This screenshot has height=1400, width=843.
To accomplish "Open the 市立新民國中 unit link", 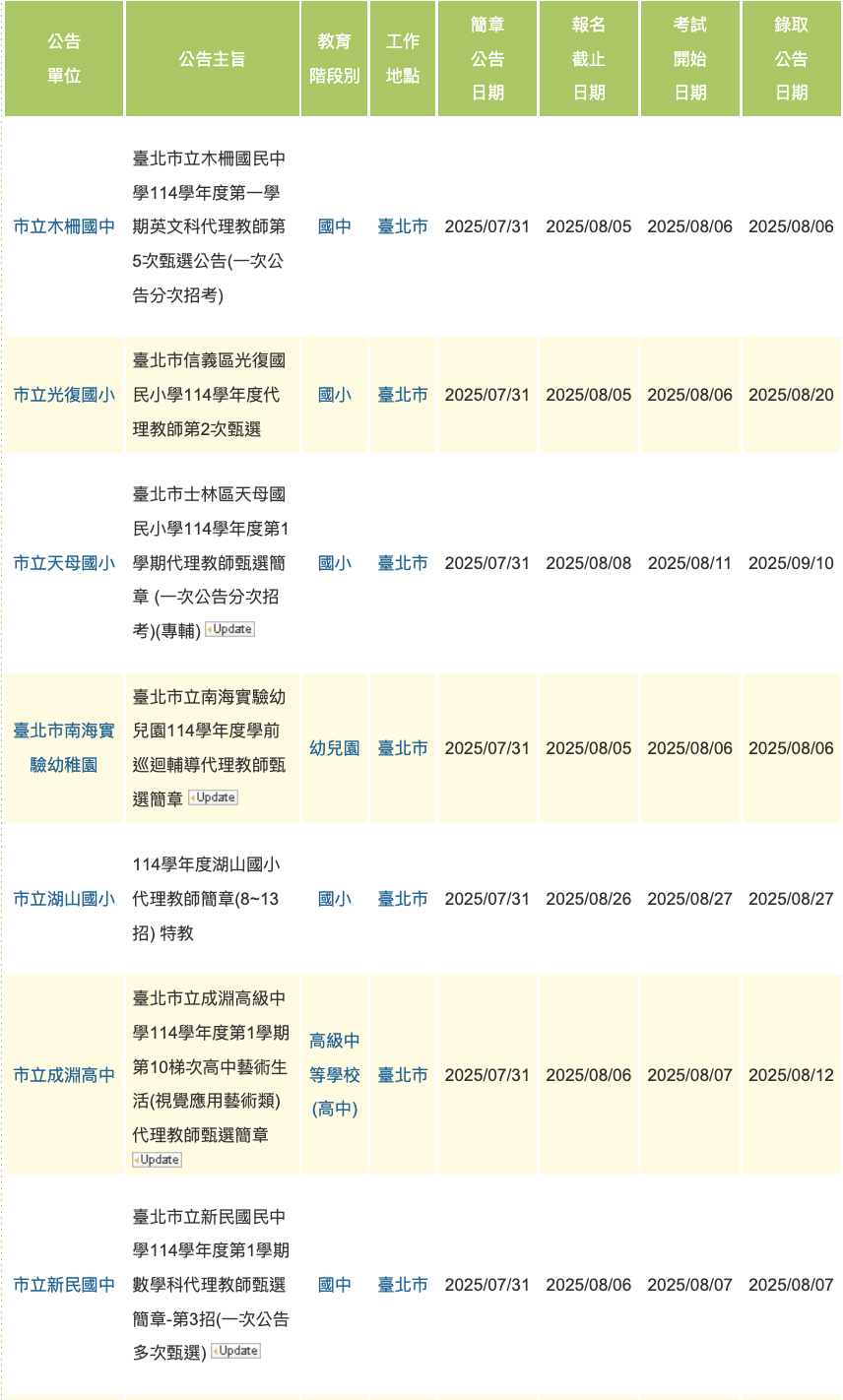I will 64,1285.
